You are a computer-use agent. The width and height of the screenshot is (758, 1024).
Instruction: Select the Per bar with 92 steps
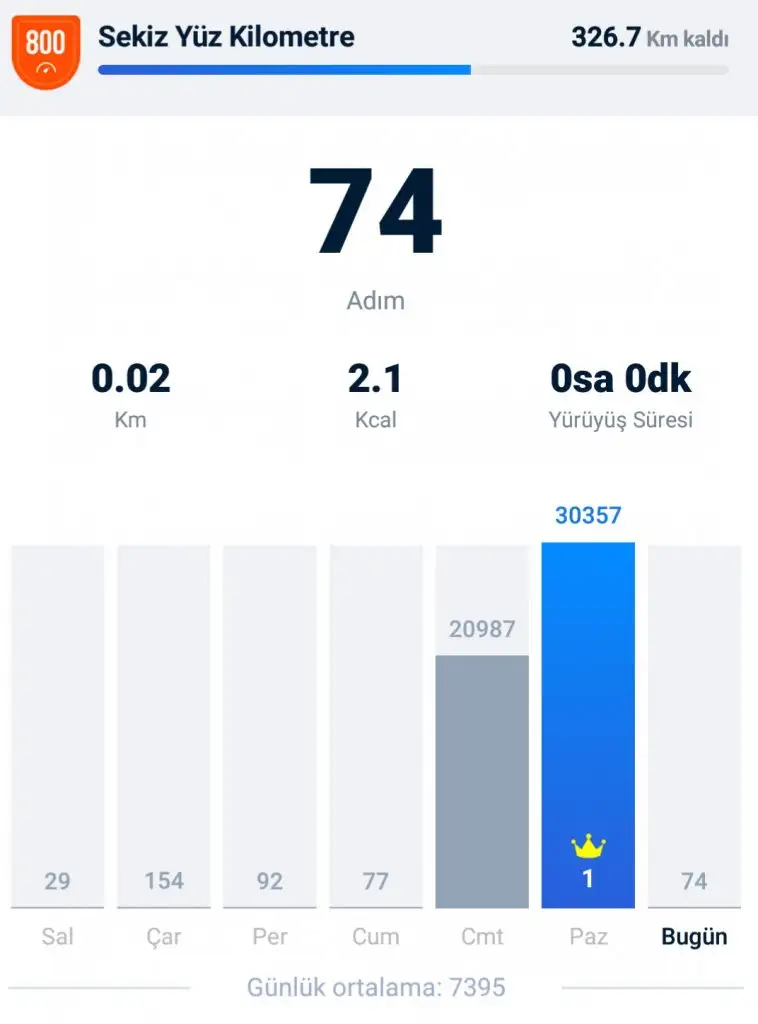[x=269, y=726]
